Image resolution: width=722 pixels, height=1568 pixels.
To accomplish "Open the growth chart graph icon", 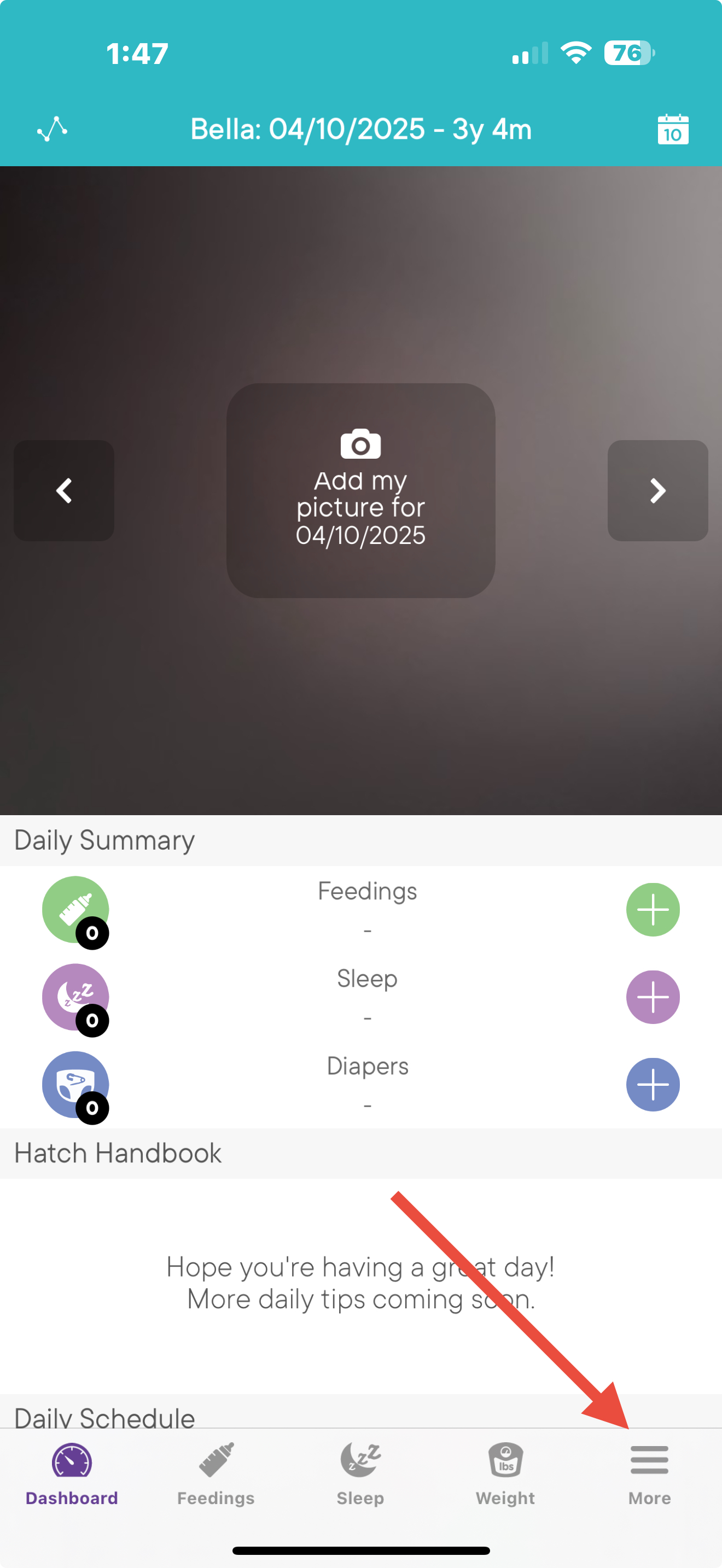I will (x=53, y=129).
